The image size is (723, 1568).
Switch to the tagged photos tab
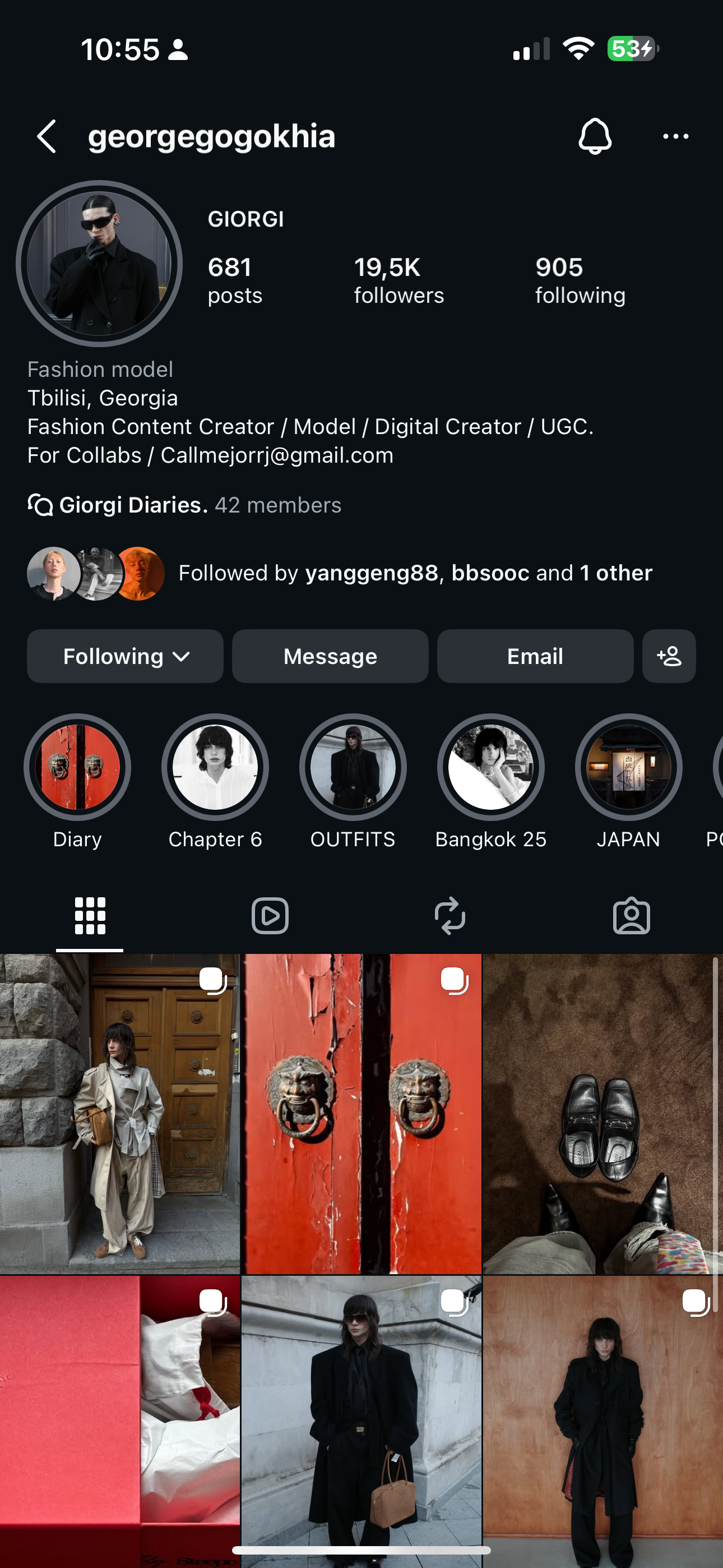(631, 915)
